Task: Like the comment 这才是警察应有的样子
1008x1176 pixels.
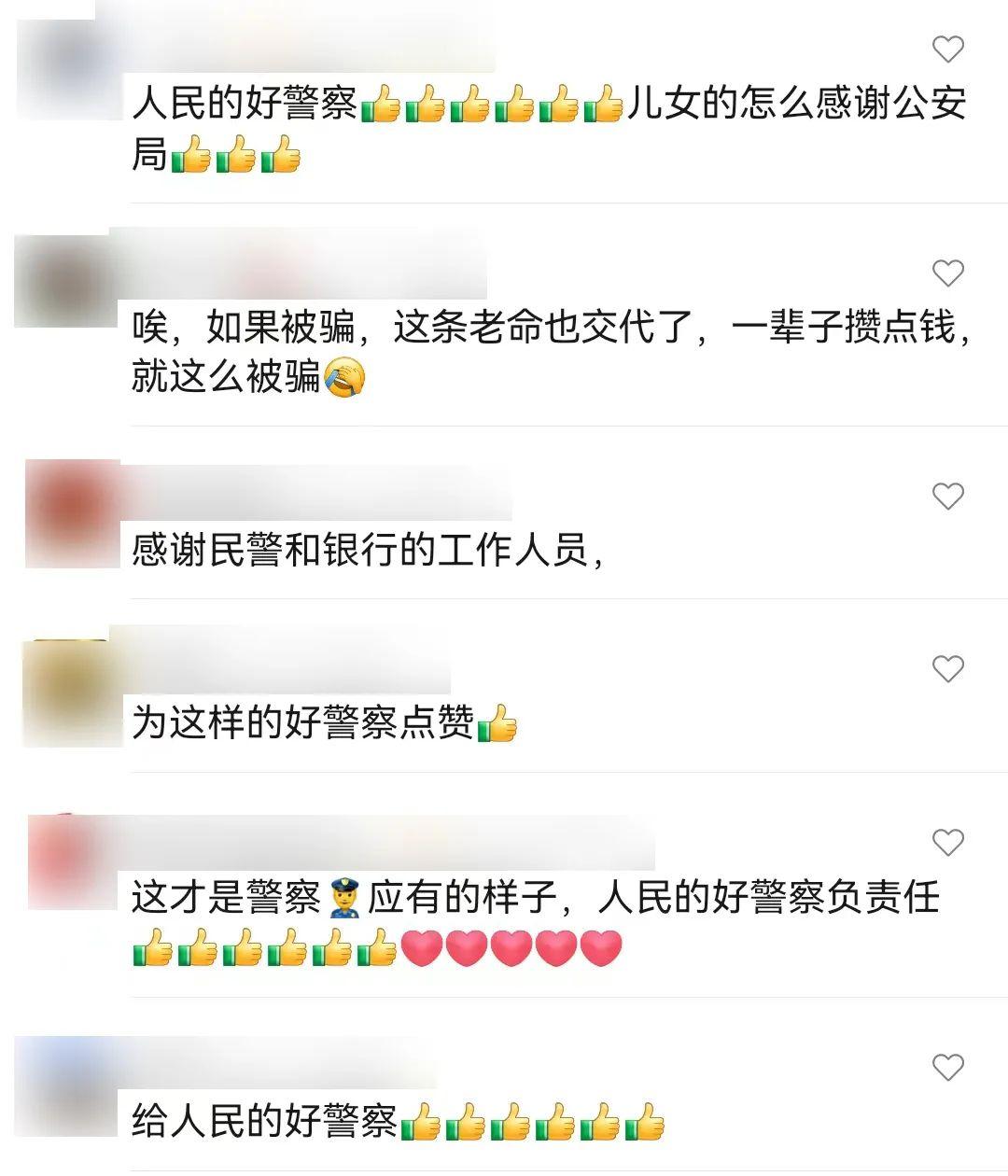Action: (x=947, y=843)
